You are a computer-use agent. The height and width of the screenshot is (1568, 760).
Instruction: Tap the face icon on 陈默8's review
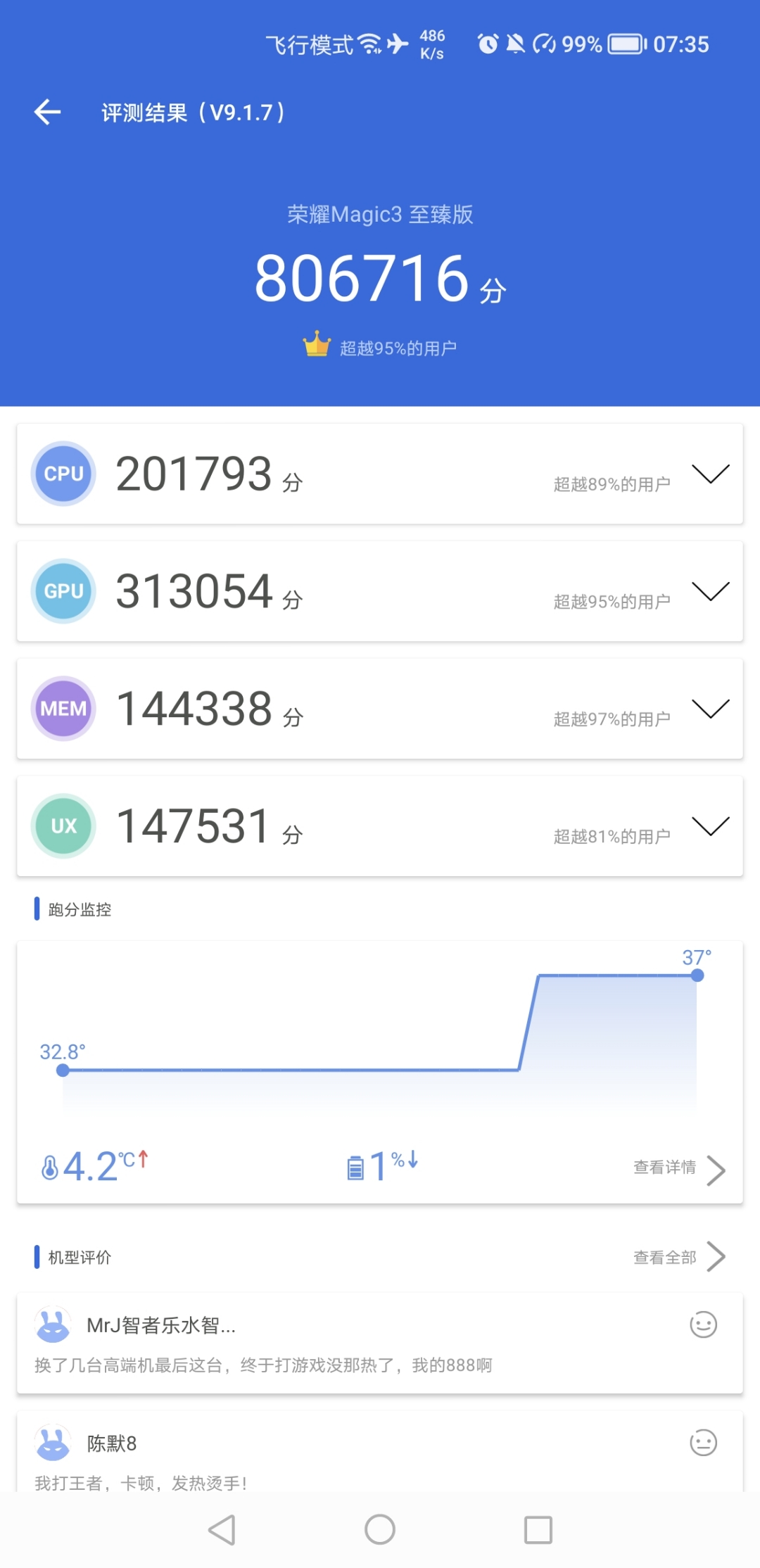(703, 1443)
